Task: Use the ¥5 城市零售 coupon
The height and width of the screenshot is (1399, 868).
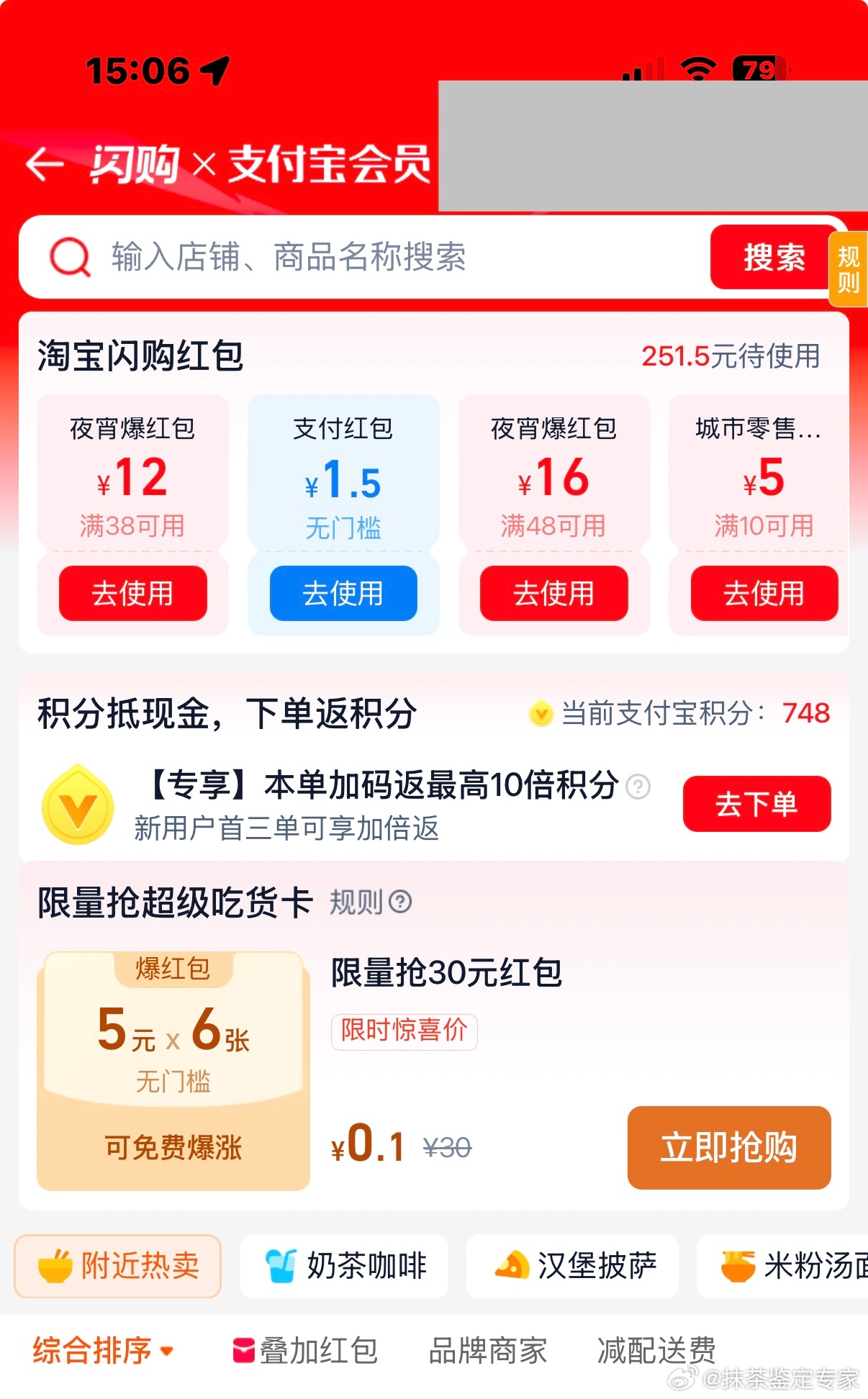Action: click(x=763, y=594)
